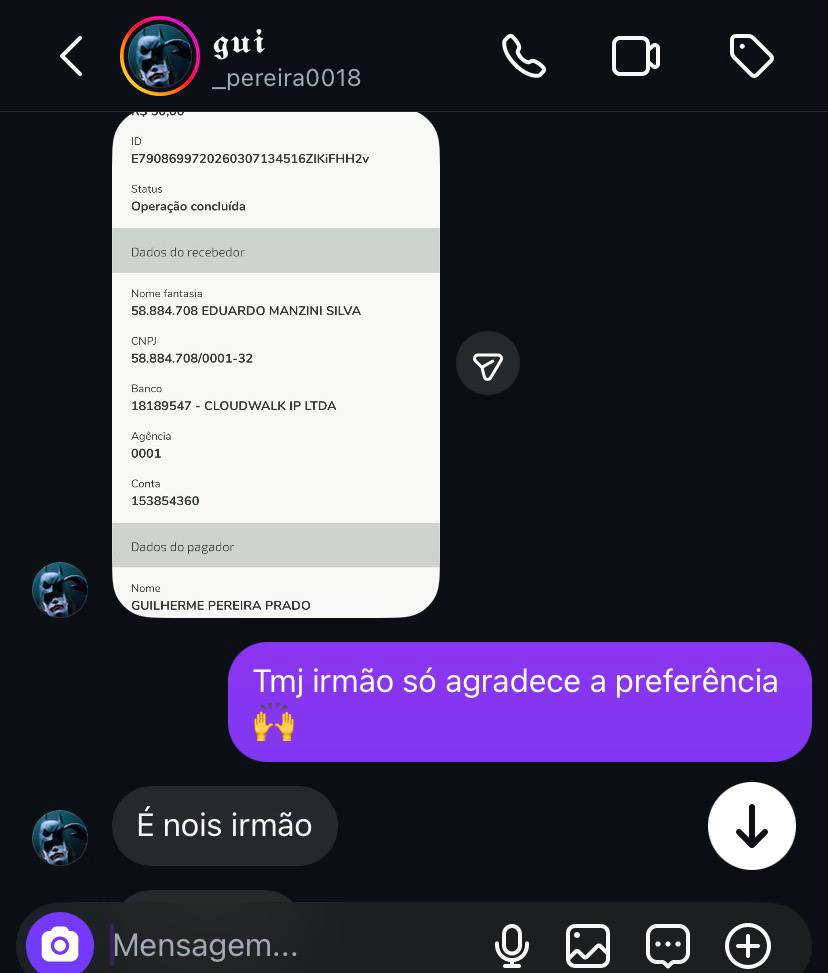Go back to the chats list
Viewport: 828px width, 973px height.
[70, 56]
